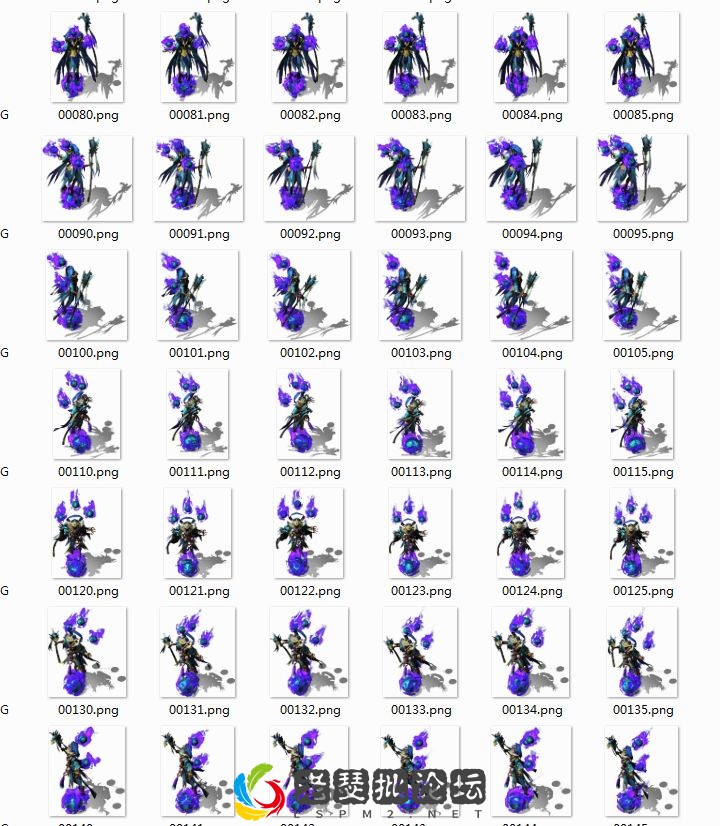
Task: Select image 00105.png
Action: point(642,296)
